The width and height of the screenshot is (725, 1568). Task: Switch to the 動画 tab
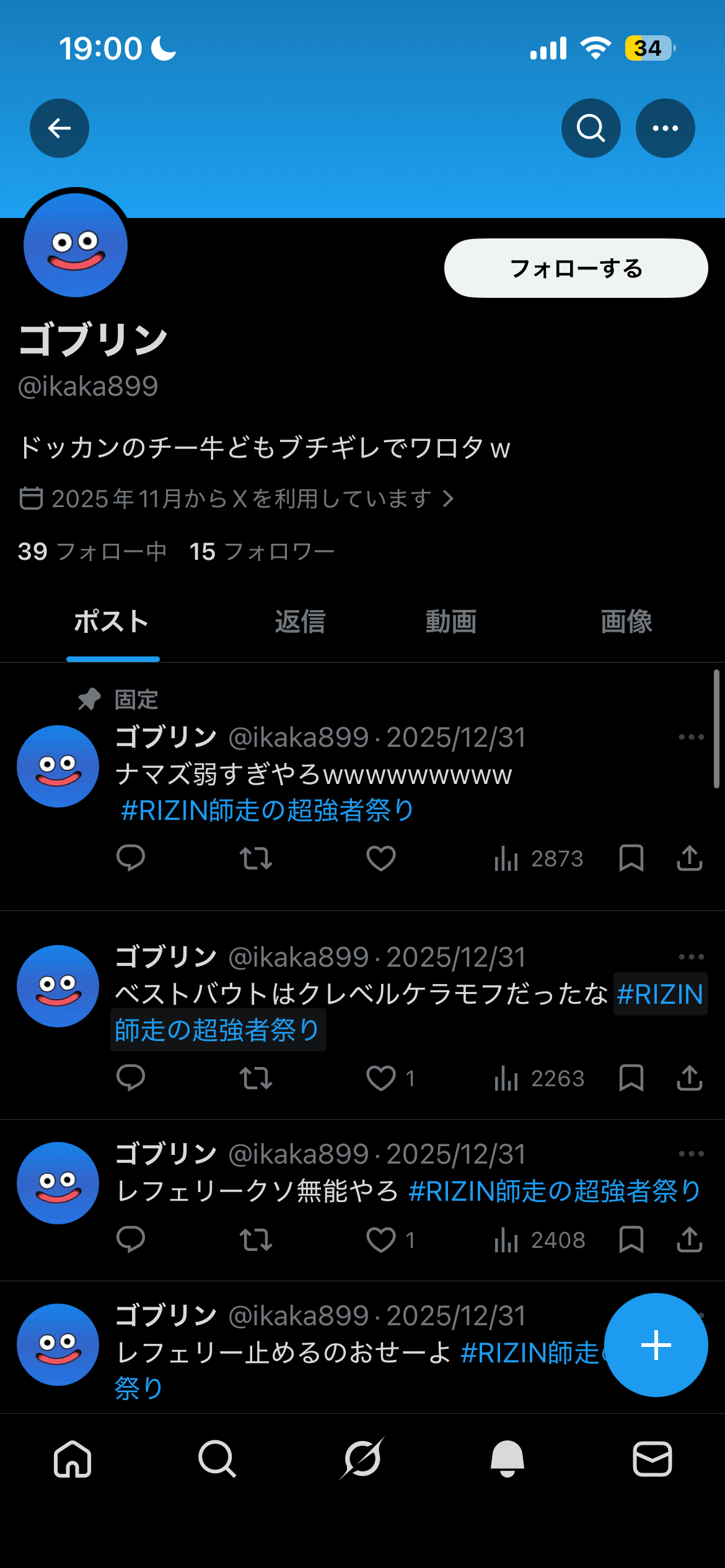(x=451, y=621)
